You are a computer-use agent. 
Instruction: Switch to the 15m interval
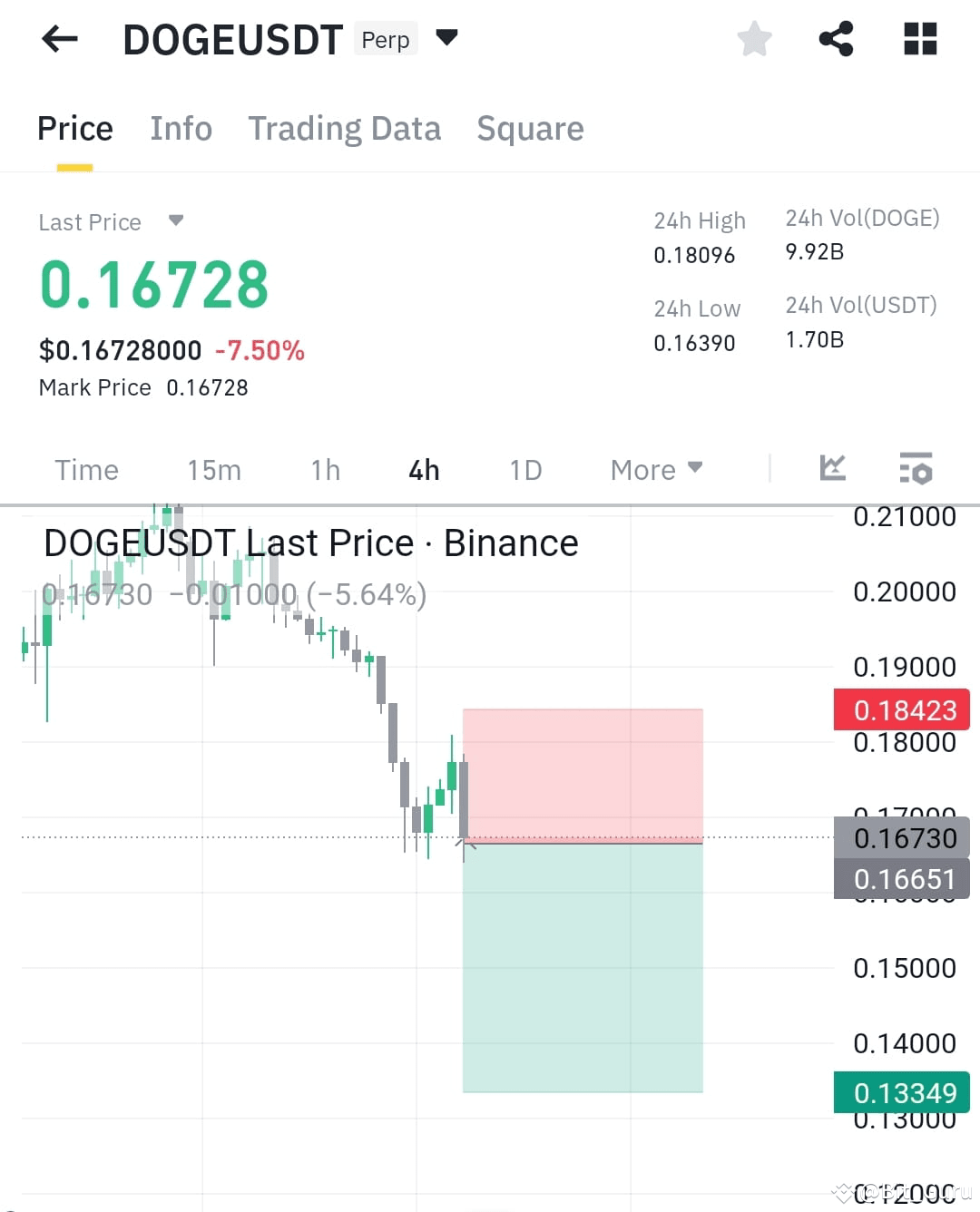tap(214, 469)
